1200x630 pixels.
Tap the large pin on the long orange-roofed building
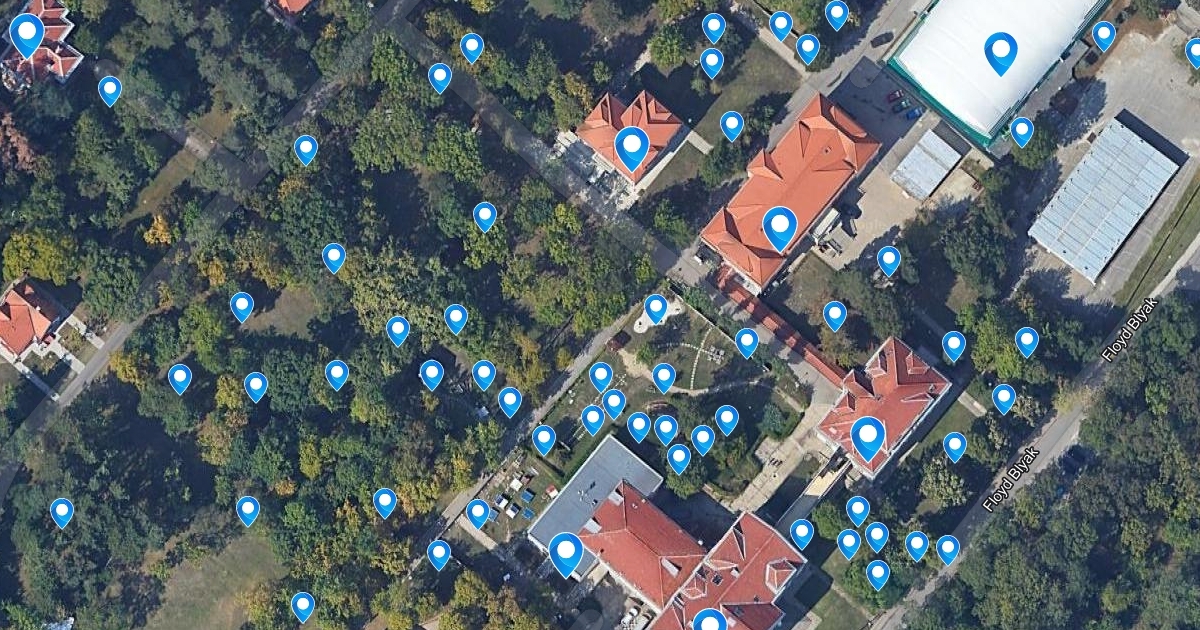click(x=780, y=225)
